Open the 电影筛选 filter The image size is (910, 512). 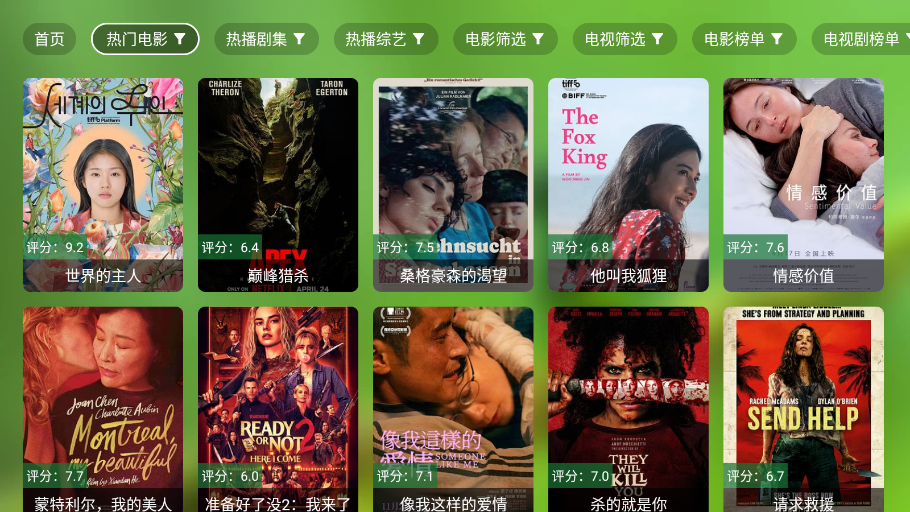(505, 39)
